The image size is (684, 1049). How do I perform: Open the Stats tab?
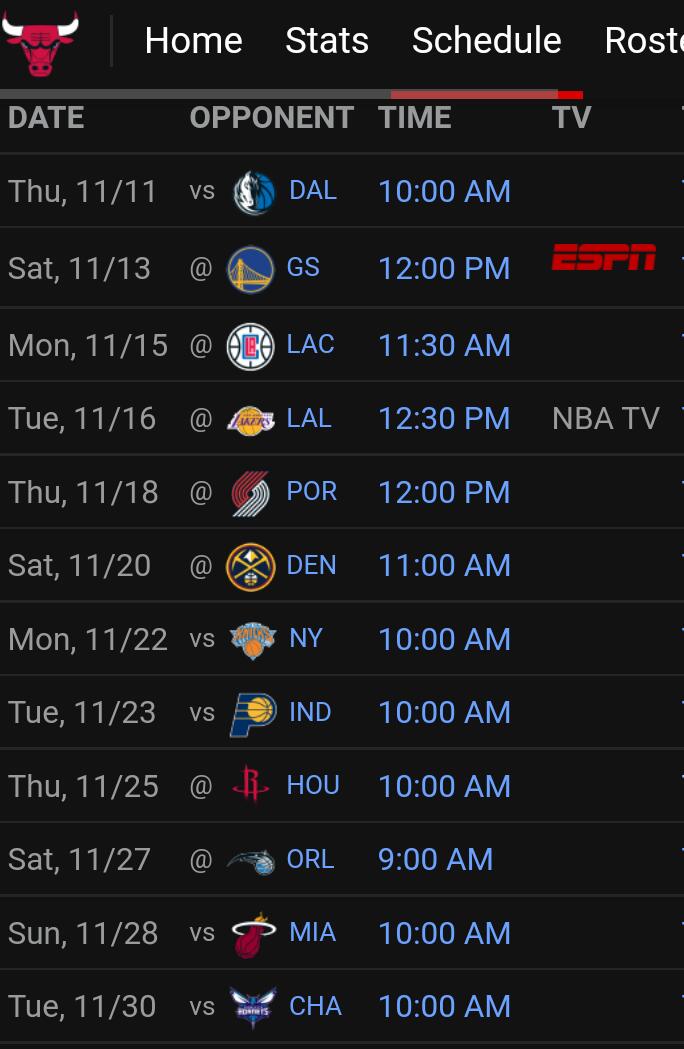(x=327, y=41)
